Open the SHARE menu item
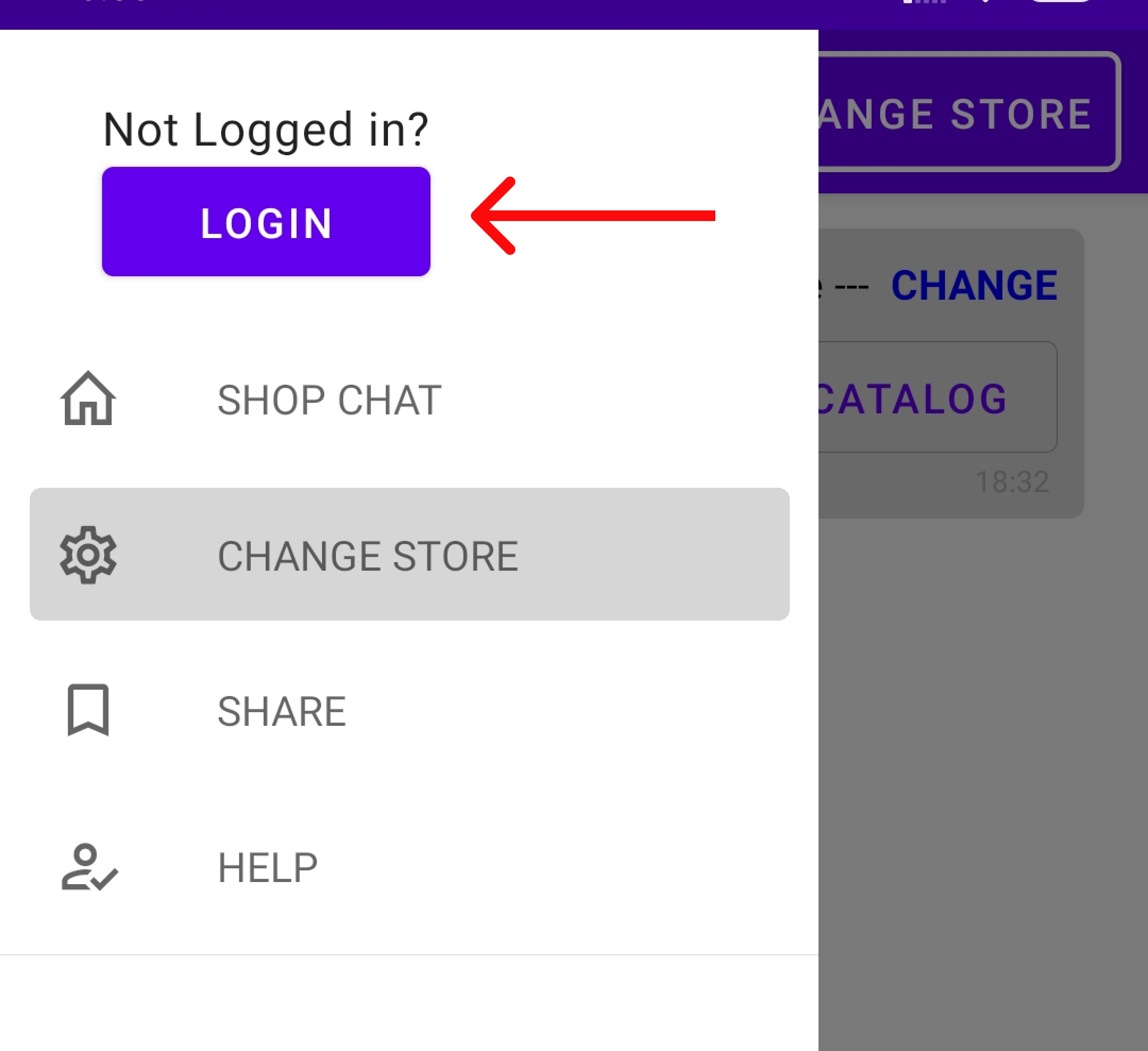 point(281,711)
